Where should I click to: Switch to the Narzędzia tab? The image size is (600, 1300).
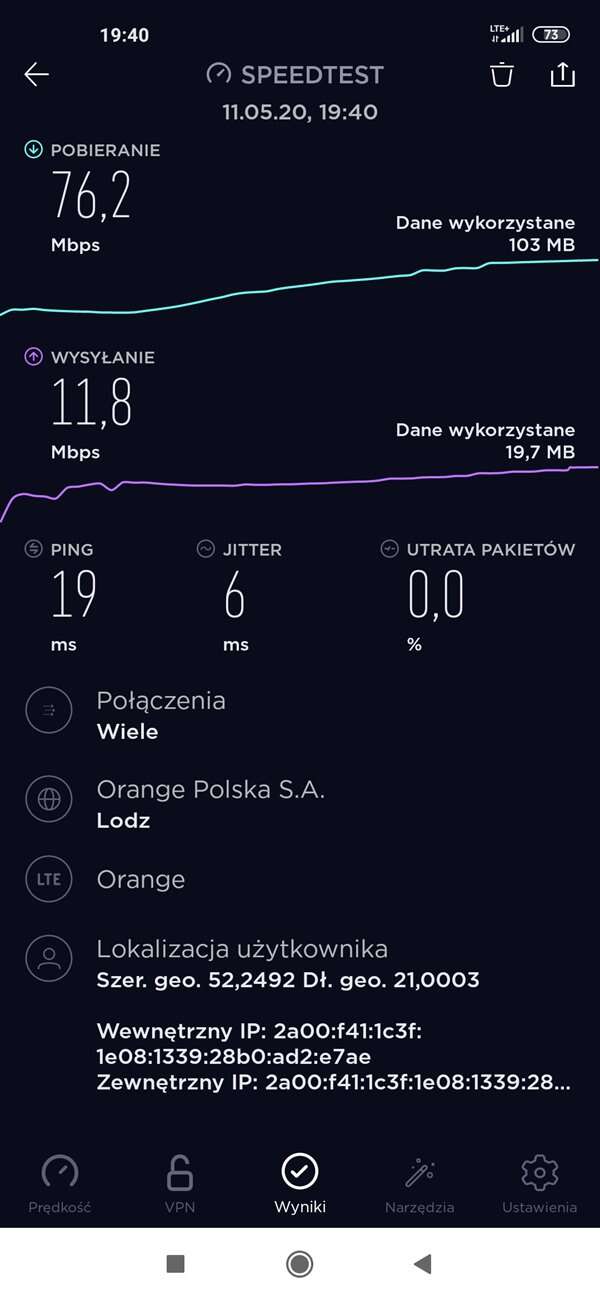coord(420,1184)
